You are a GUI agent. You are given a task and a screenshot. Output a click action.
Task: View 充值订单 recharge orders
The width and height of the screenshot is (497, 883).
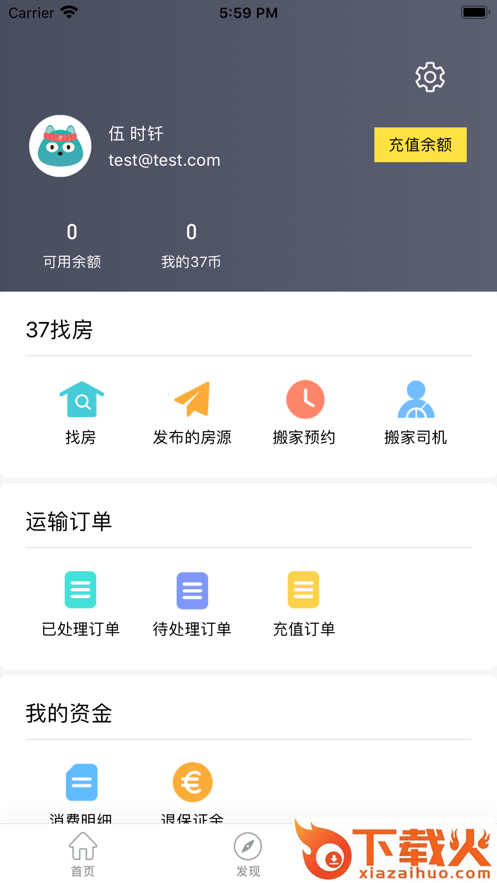tap(304, 604)
